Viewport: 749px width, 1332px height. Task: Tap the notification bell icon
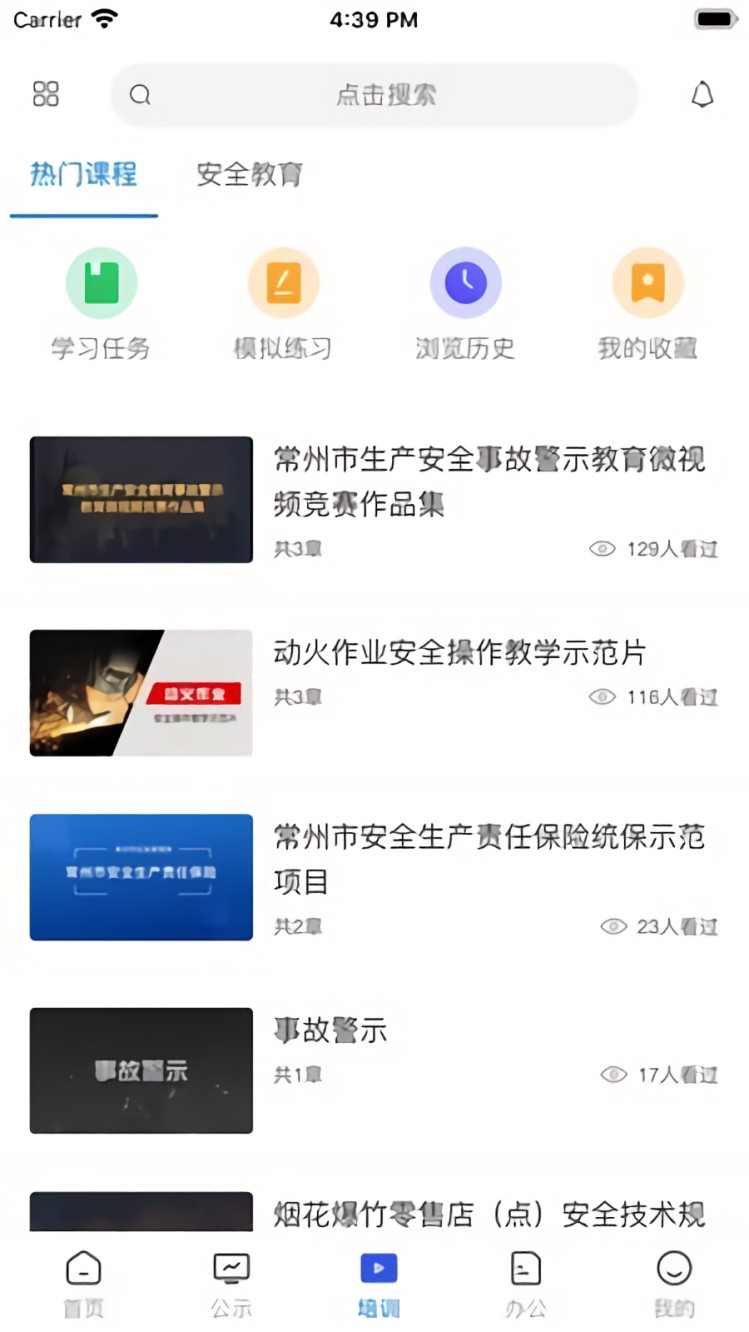704,93
